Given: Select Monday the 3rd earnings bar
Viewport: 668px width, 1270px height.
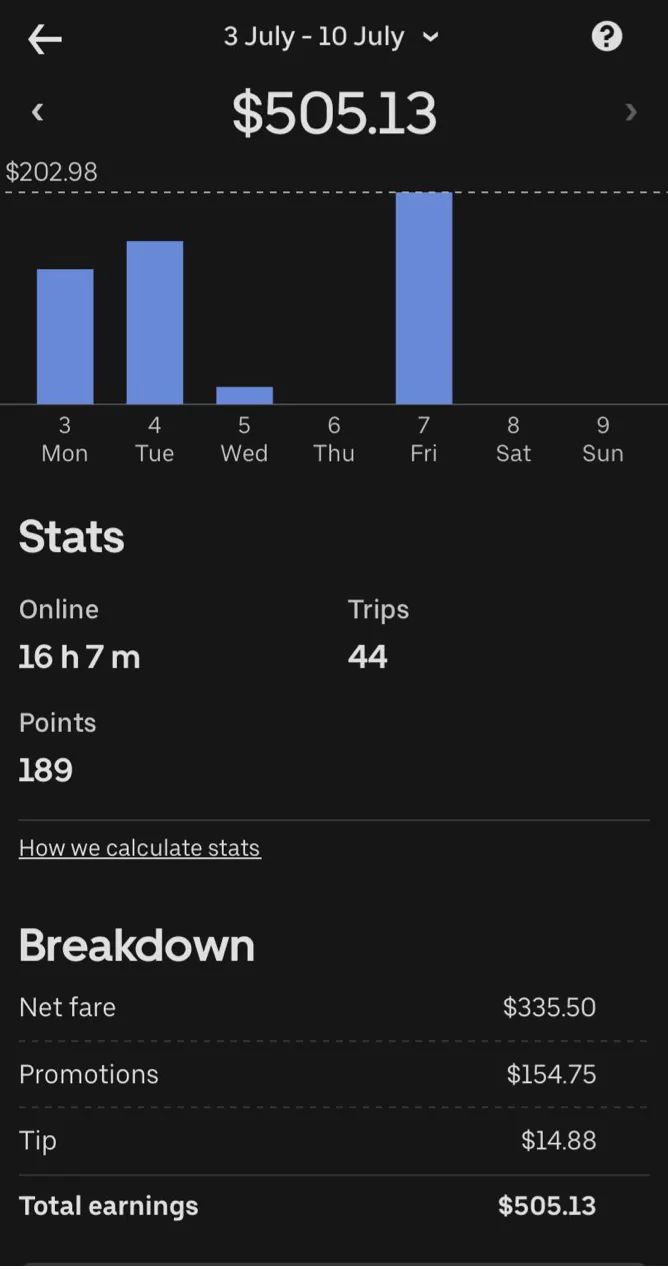Looking at the screenshot, I should click(65, 336).
